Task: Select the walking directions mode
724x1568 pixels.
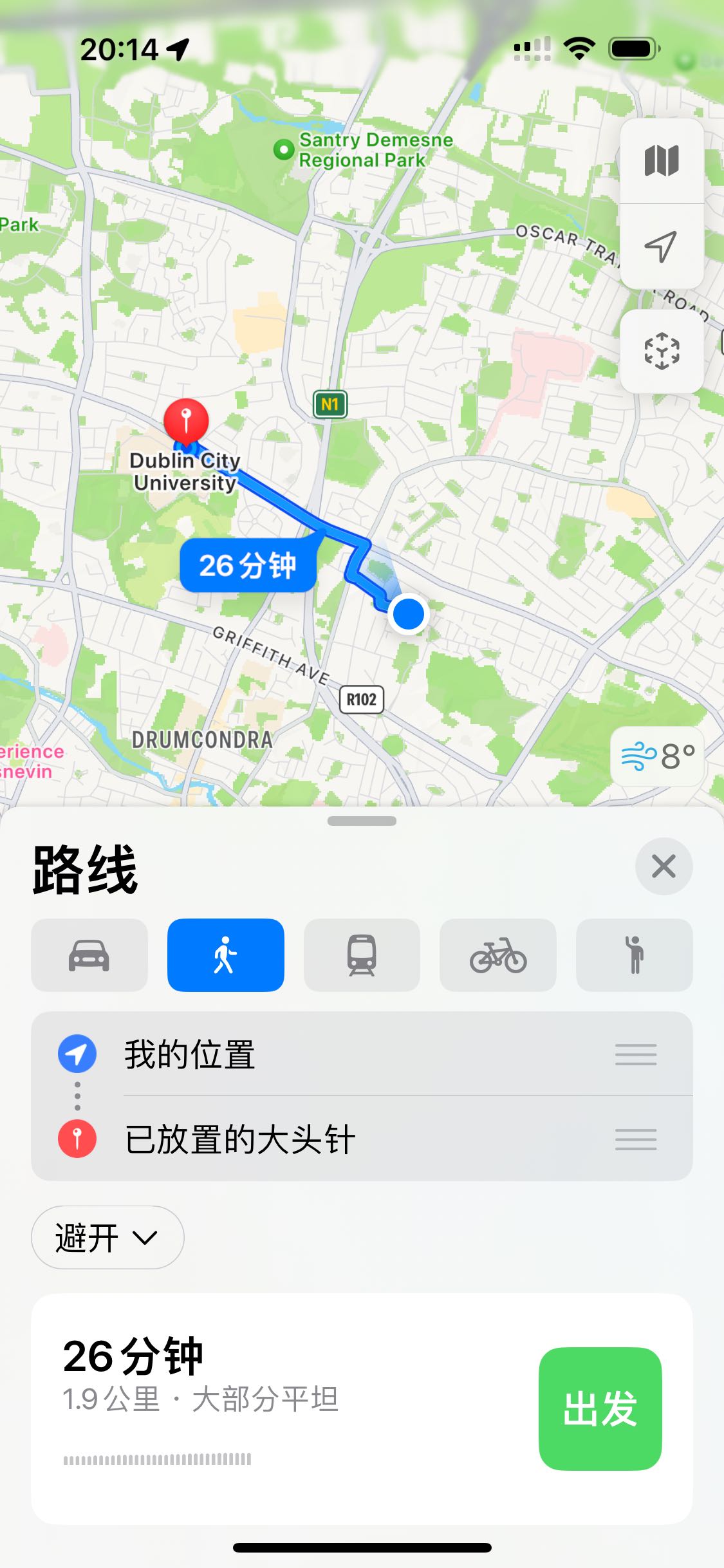Action: pos(225,955)
